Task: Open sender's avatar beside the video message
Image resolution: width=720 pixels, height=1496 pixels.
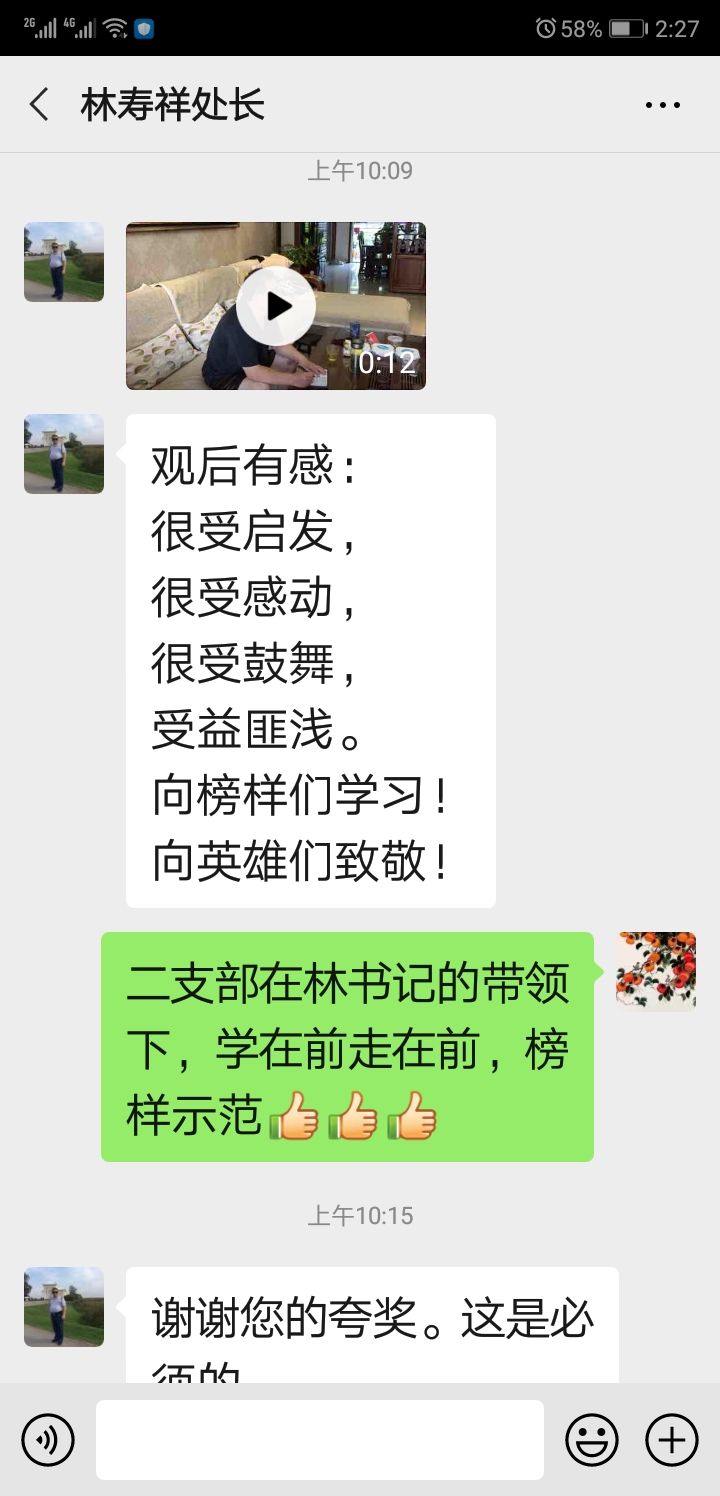Action: 64,262
